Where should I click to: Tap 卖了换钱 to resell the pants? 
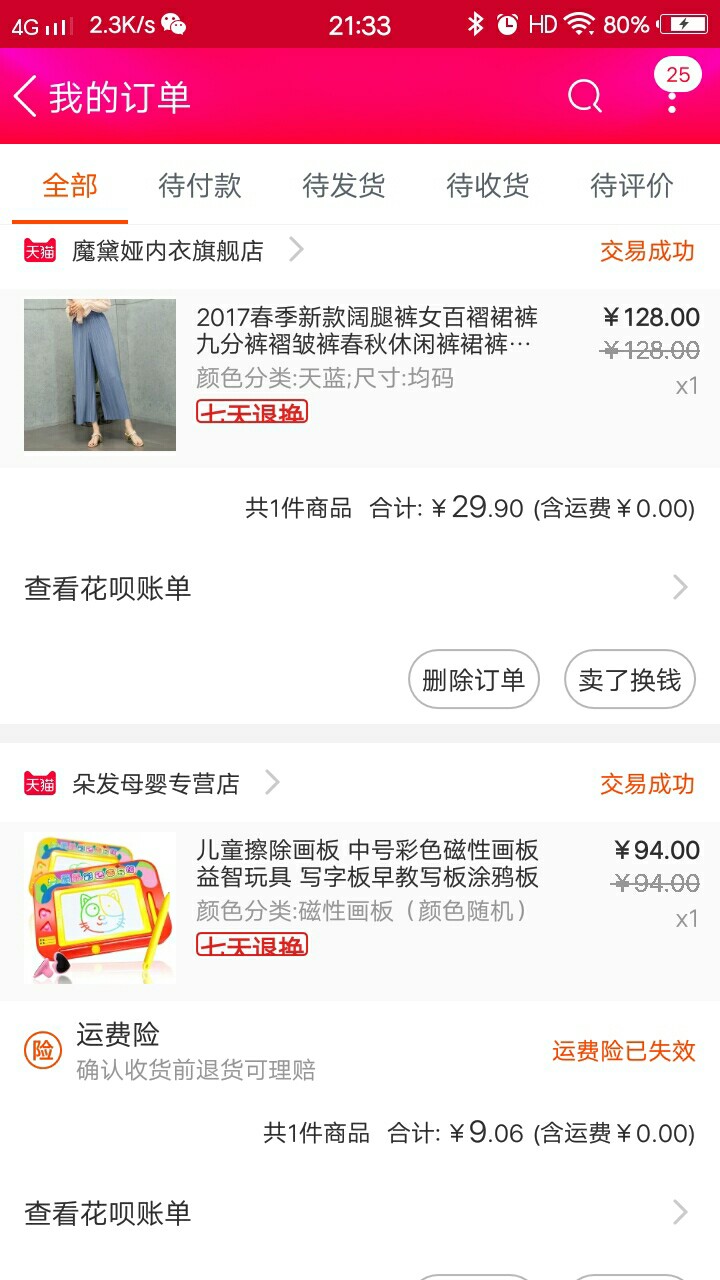pos(629,680)
